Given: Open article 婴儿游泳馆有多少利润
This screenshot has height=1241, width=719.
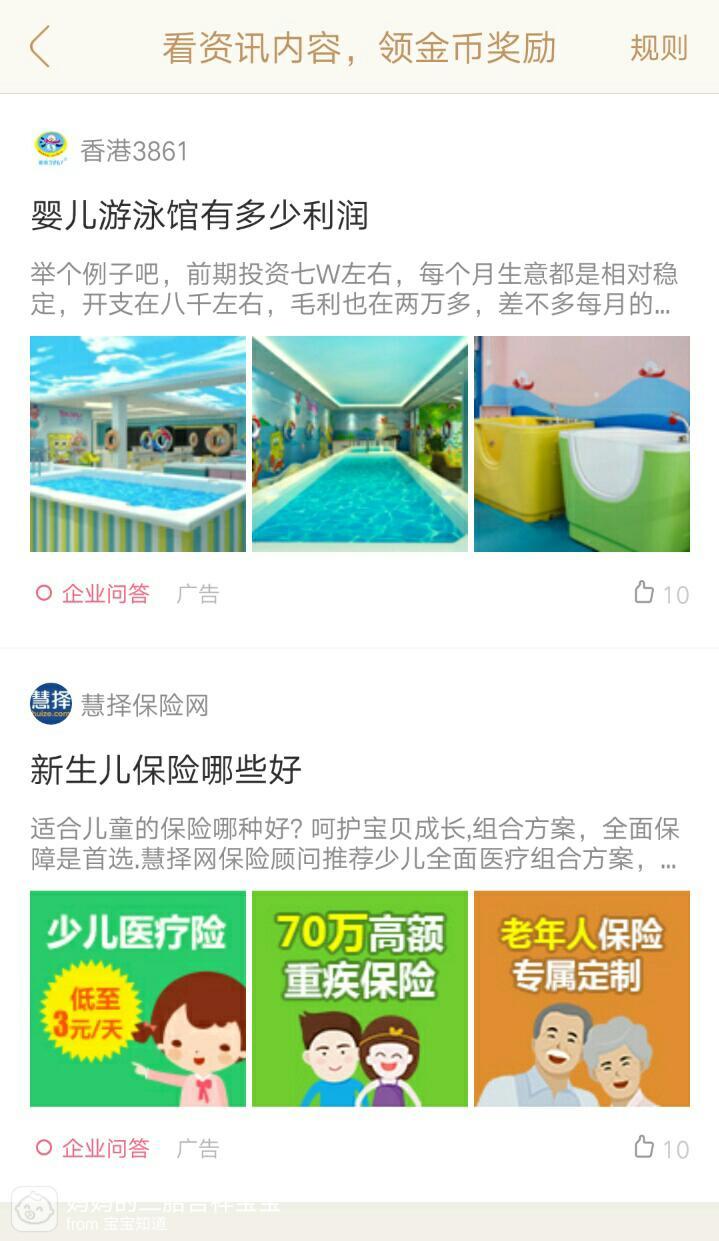Looking at the screenshot, I should click(200, 215).
